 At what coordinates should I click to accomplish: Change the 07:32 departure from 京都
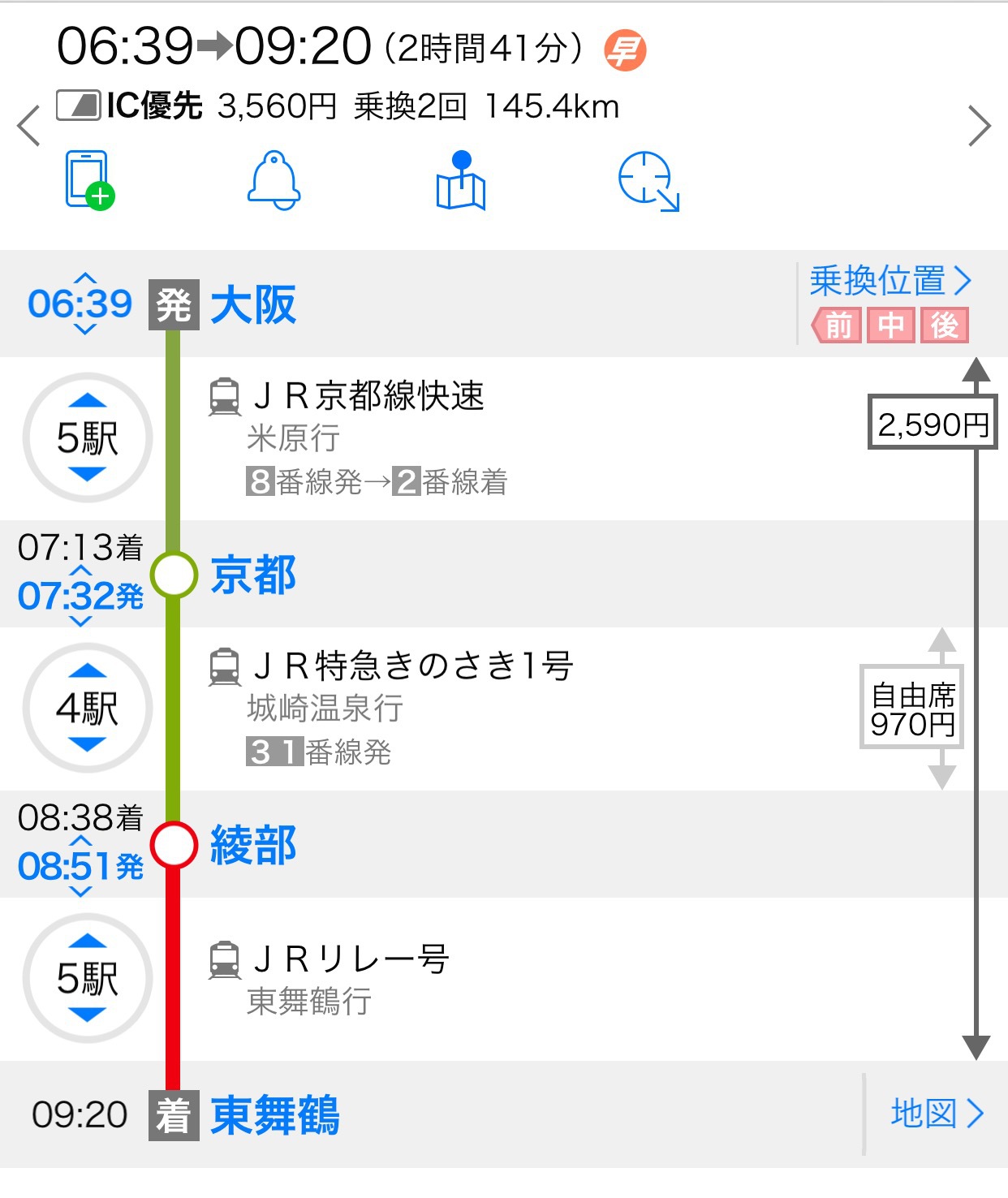(80, 597)
